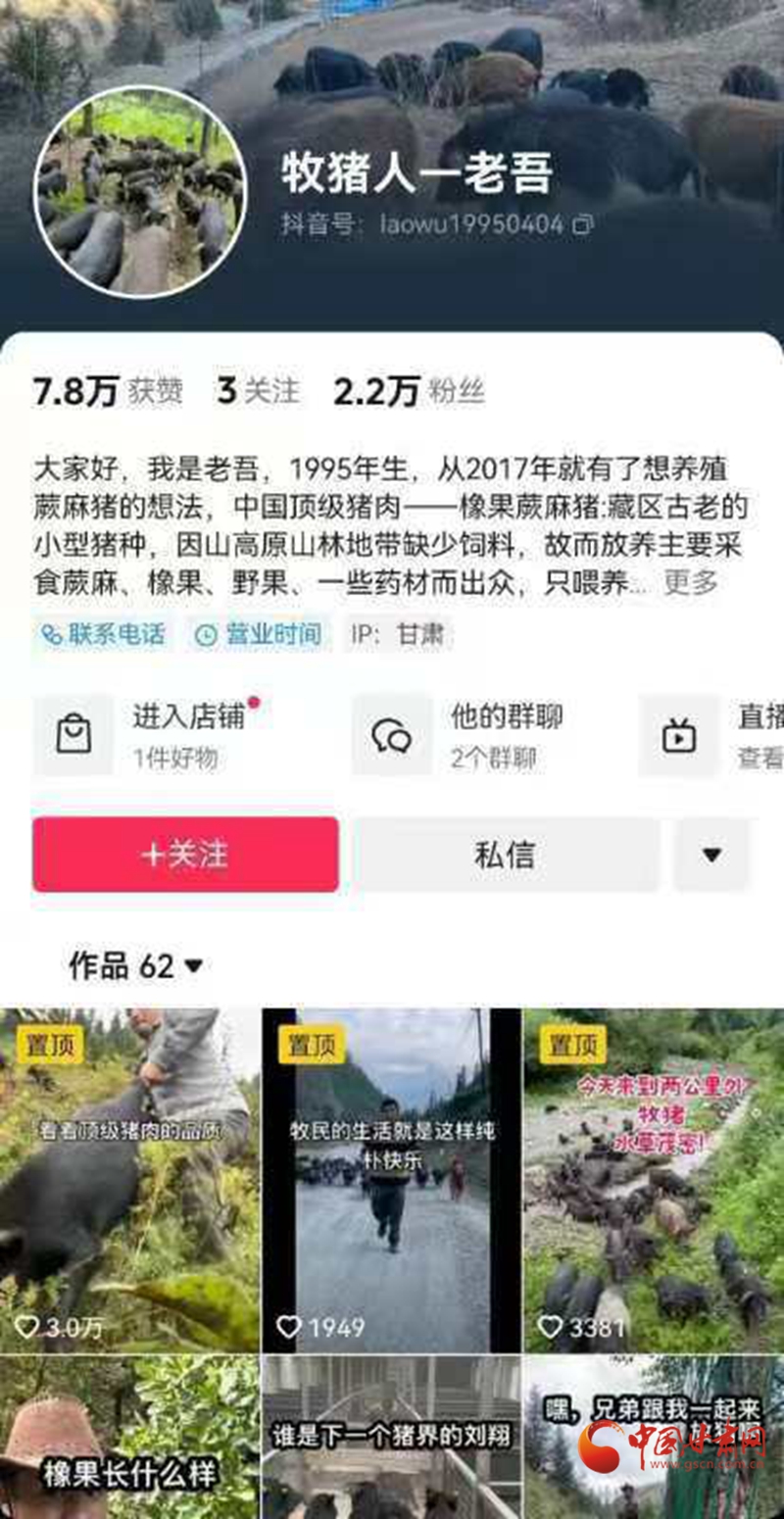
Task: Play pinned video 看看顶级猪肉的品质
Action: pyautogui.click(x=129, y=1181)
